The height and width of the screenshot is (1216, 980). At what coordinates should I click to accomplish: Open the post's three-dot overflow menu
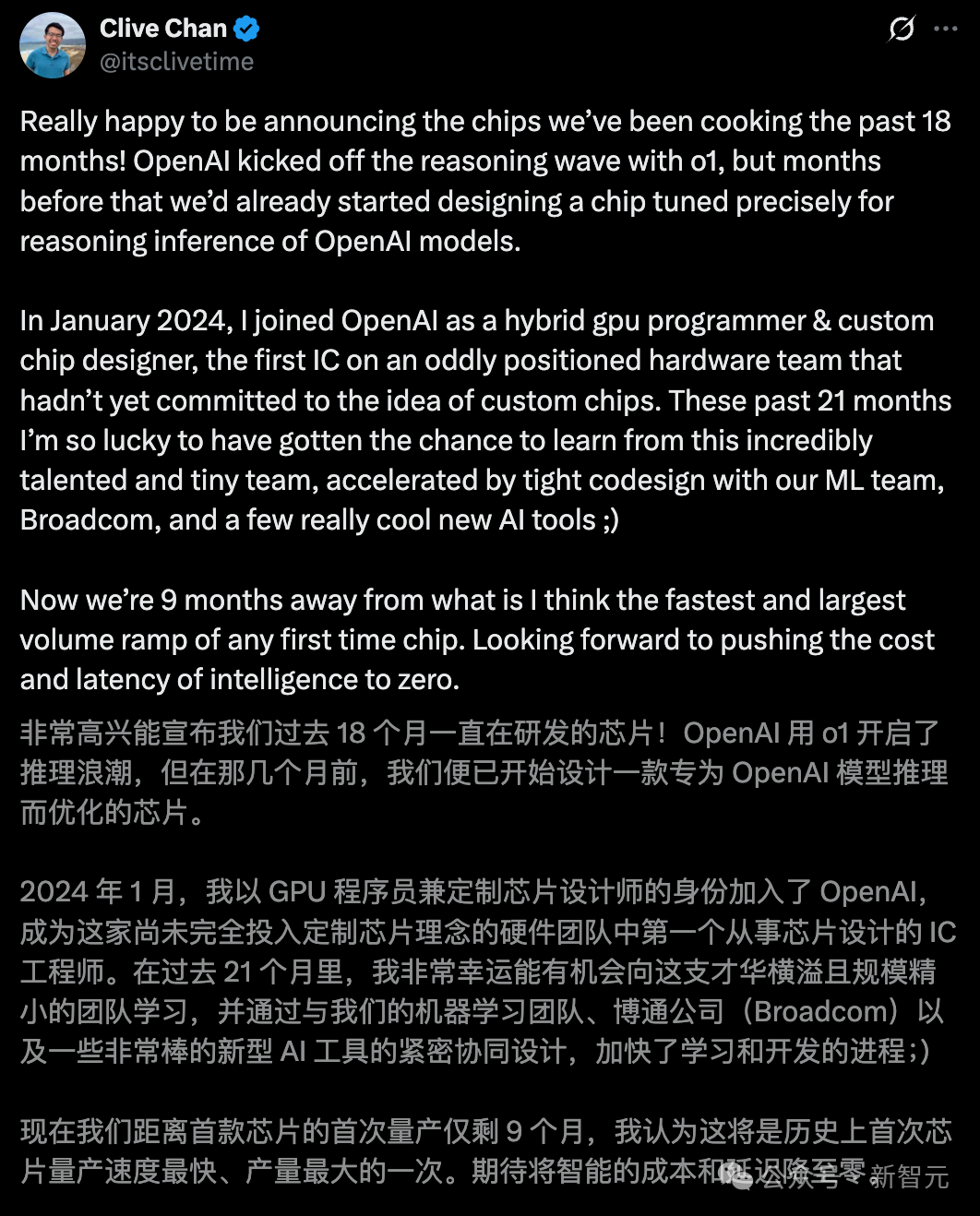point(946,30)
